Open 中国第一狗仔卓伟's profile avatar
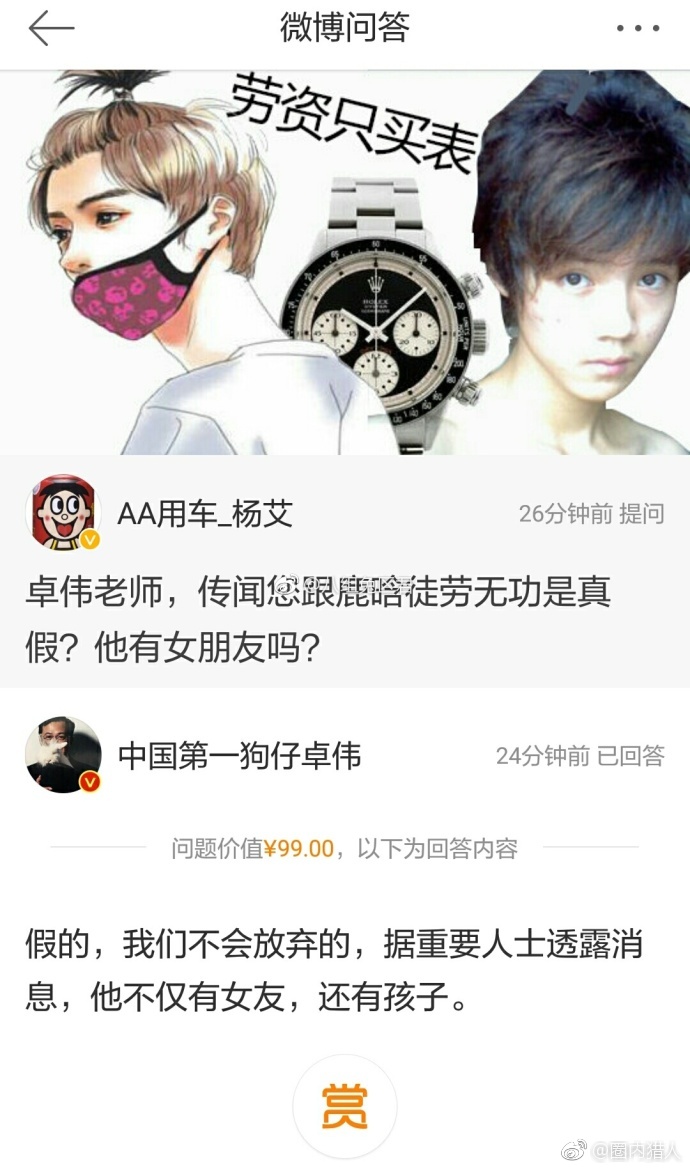This screenshot has width=690, height=1169. (63, 755)
